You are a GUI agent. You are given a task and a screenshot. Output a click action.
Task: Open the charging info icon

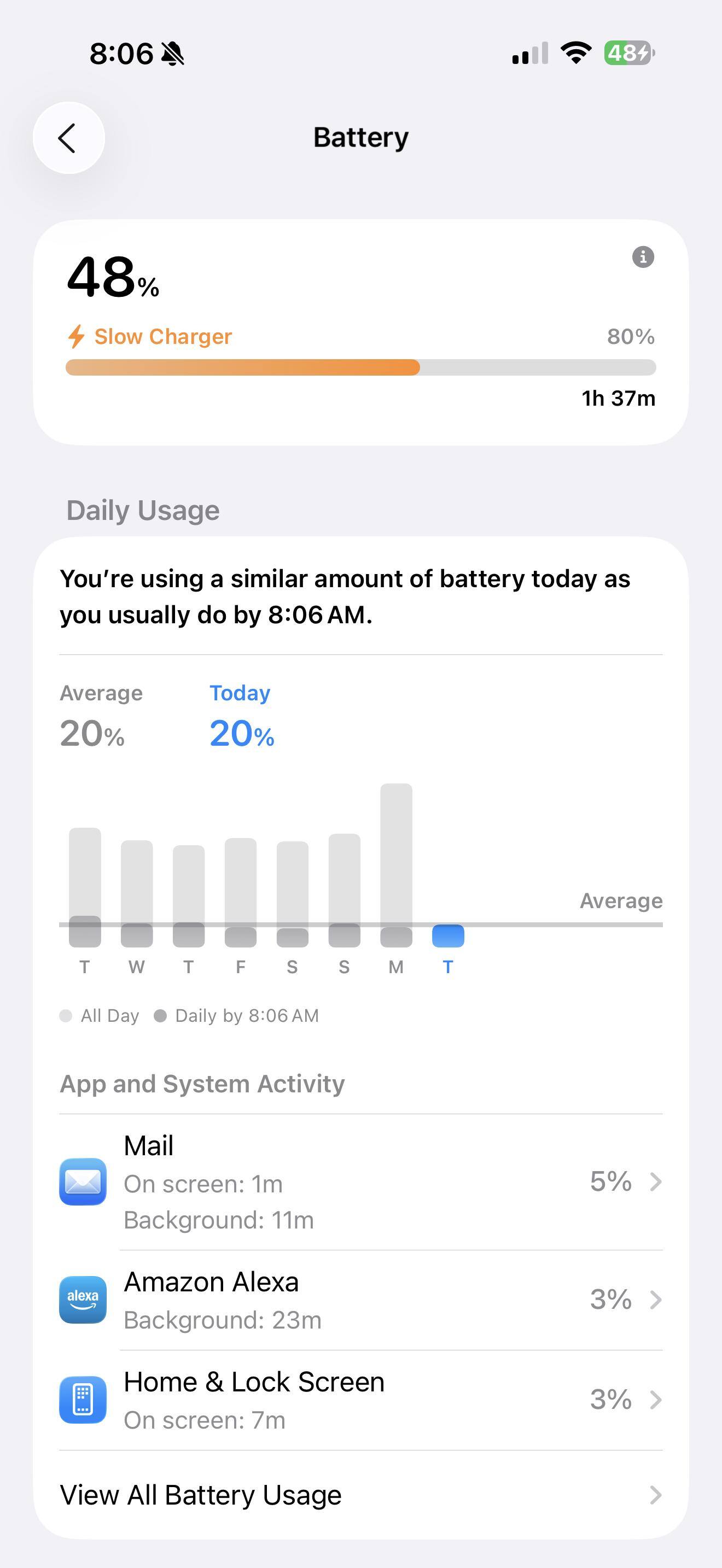click(643, 257)
